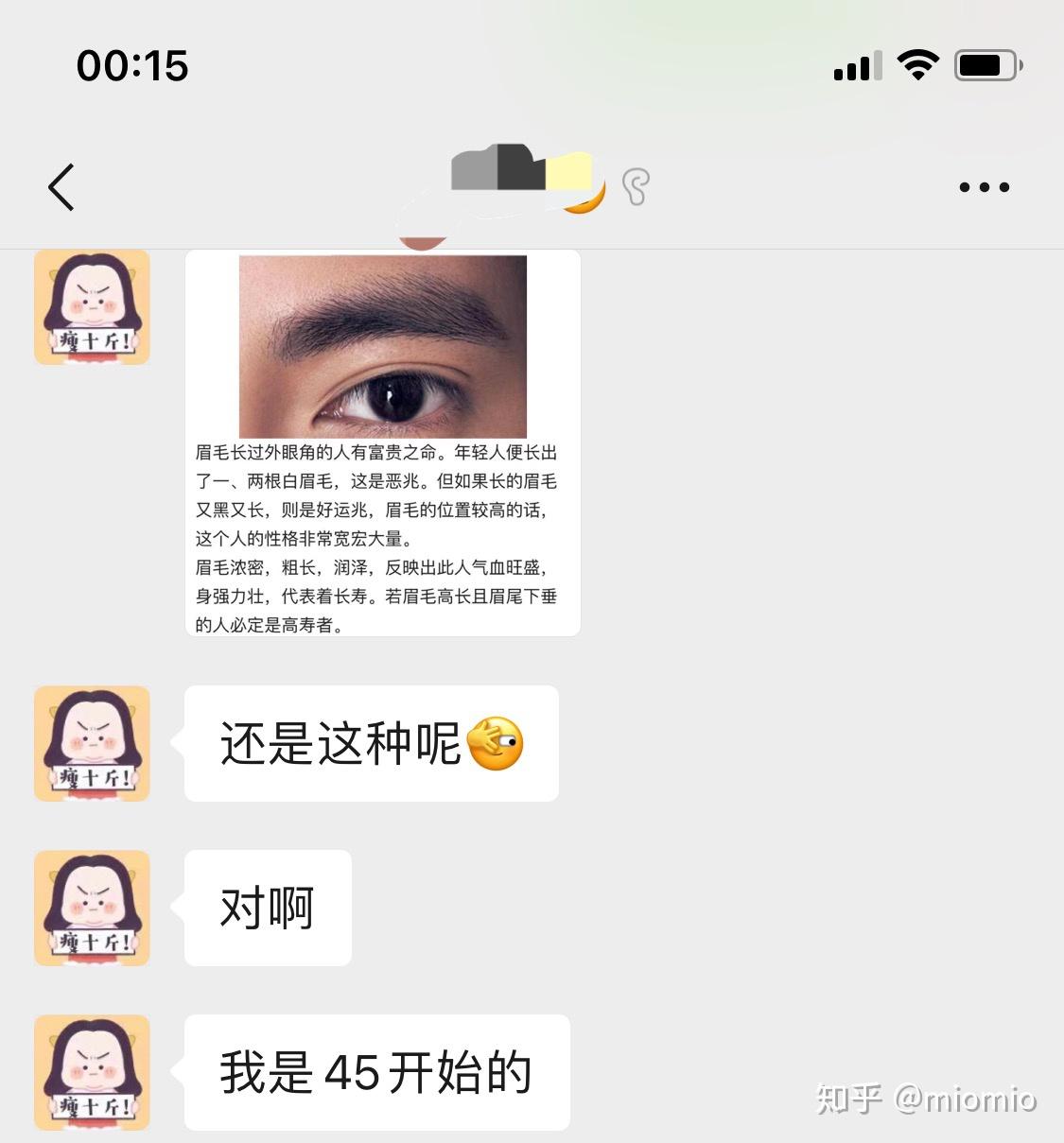
Task: Tap the back arrow to leave the chat
Action: coord(61,186)
